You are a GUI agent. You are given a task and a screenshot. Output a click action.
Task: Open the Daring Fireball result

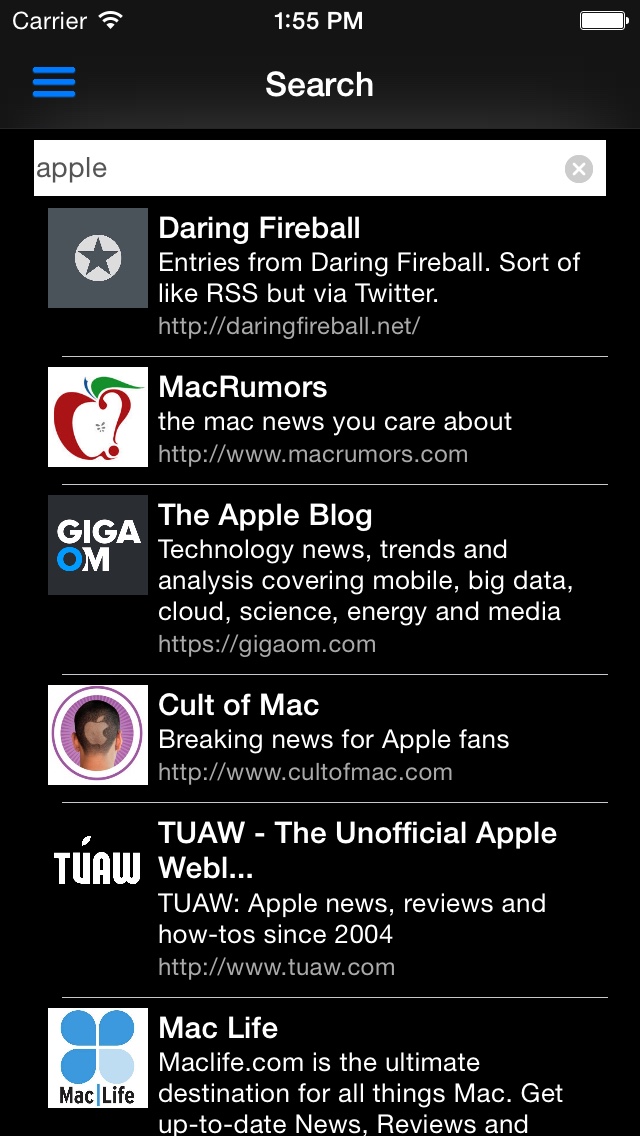click(x=330, y=275)
